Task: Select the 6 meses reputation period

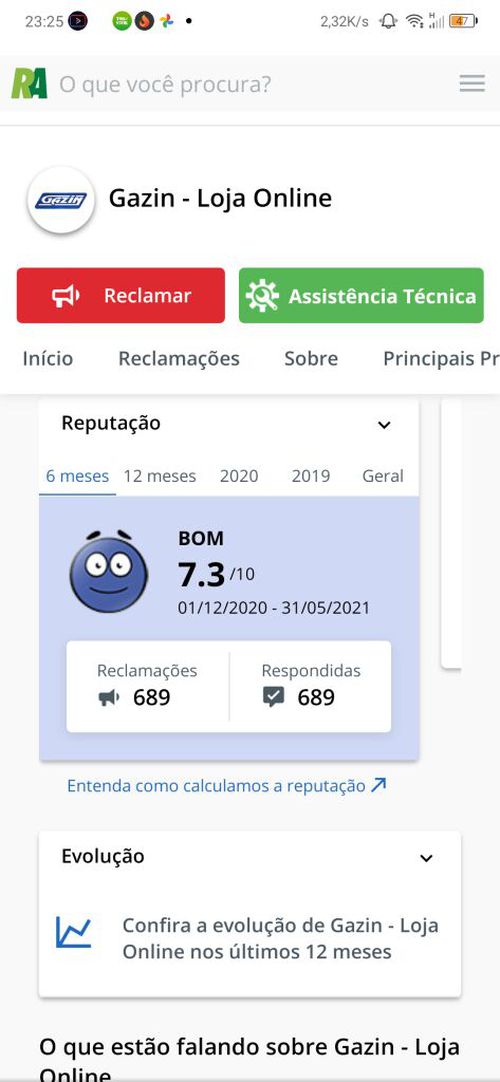Action: click(77, 476)
